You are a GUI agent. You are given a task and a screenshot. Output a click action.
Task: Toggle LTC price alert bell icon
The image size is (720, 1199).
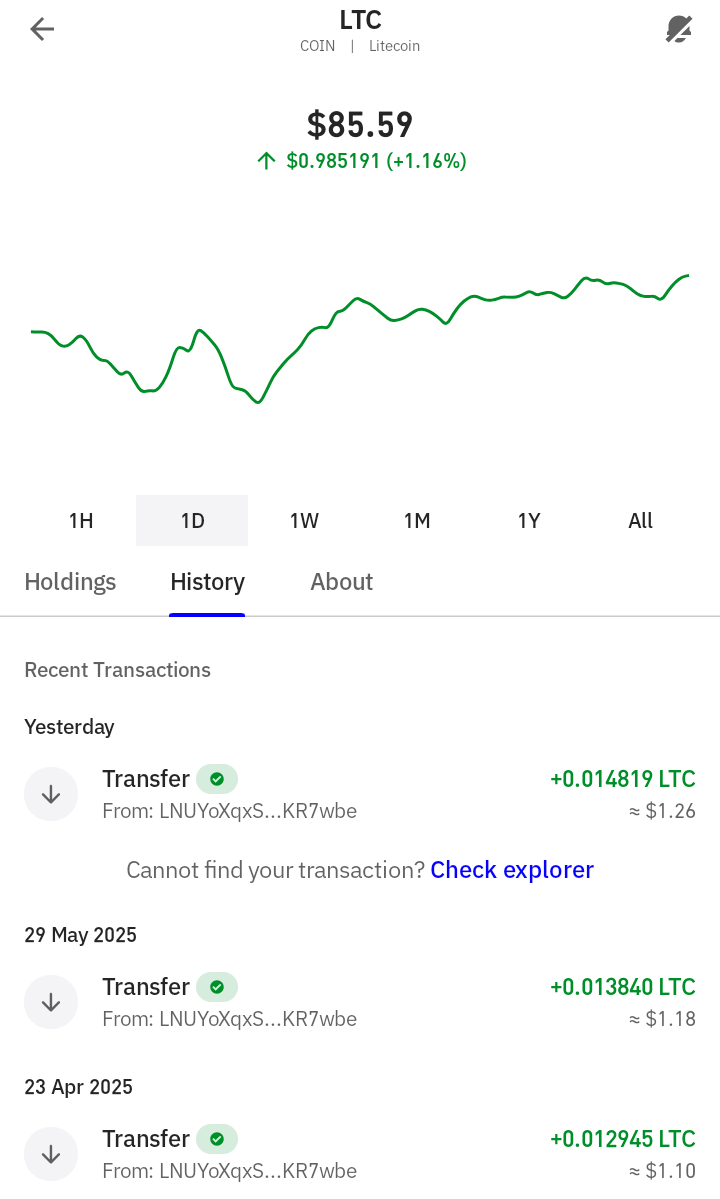click(679, 30)
